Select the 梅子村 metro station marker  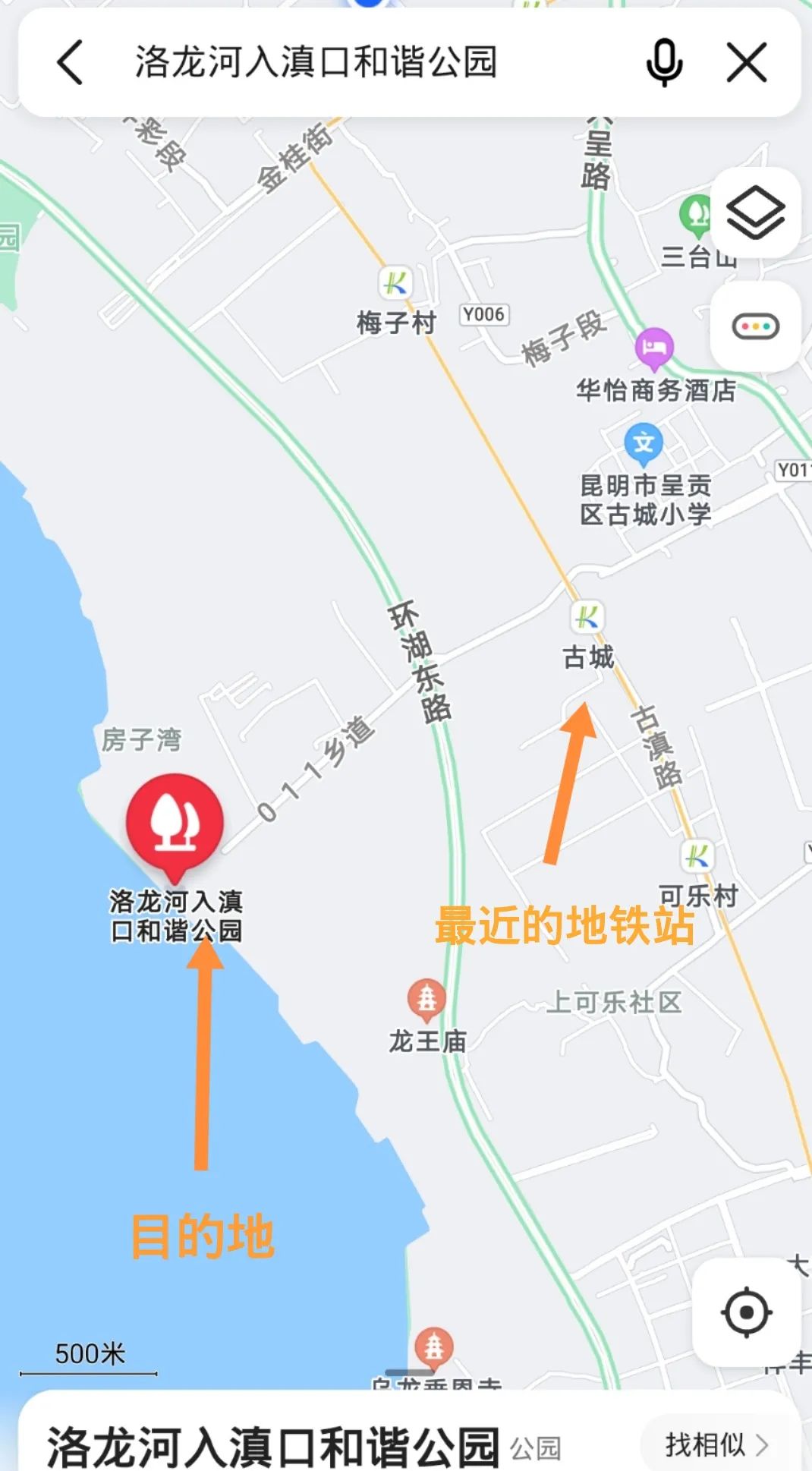(395, 283)
